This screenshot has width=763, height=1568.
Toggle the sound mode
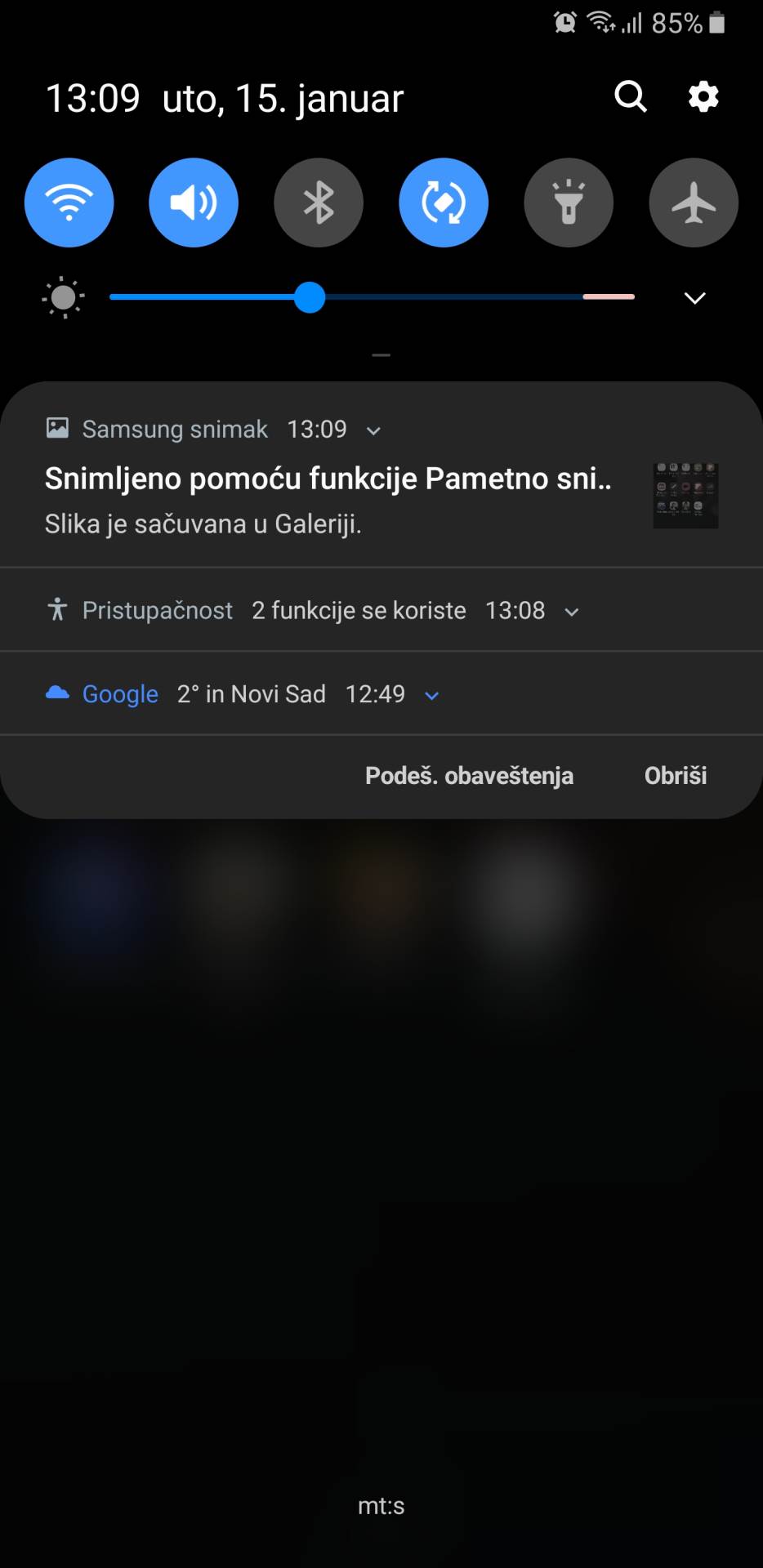[194, 203]
